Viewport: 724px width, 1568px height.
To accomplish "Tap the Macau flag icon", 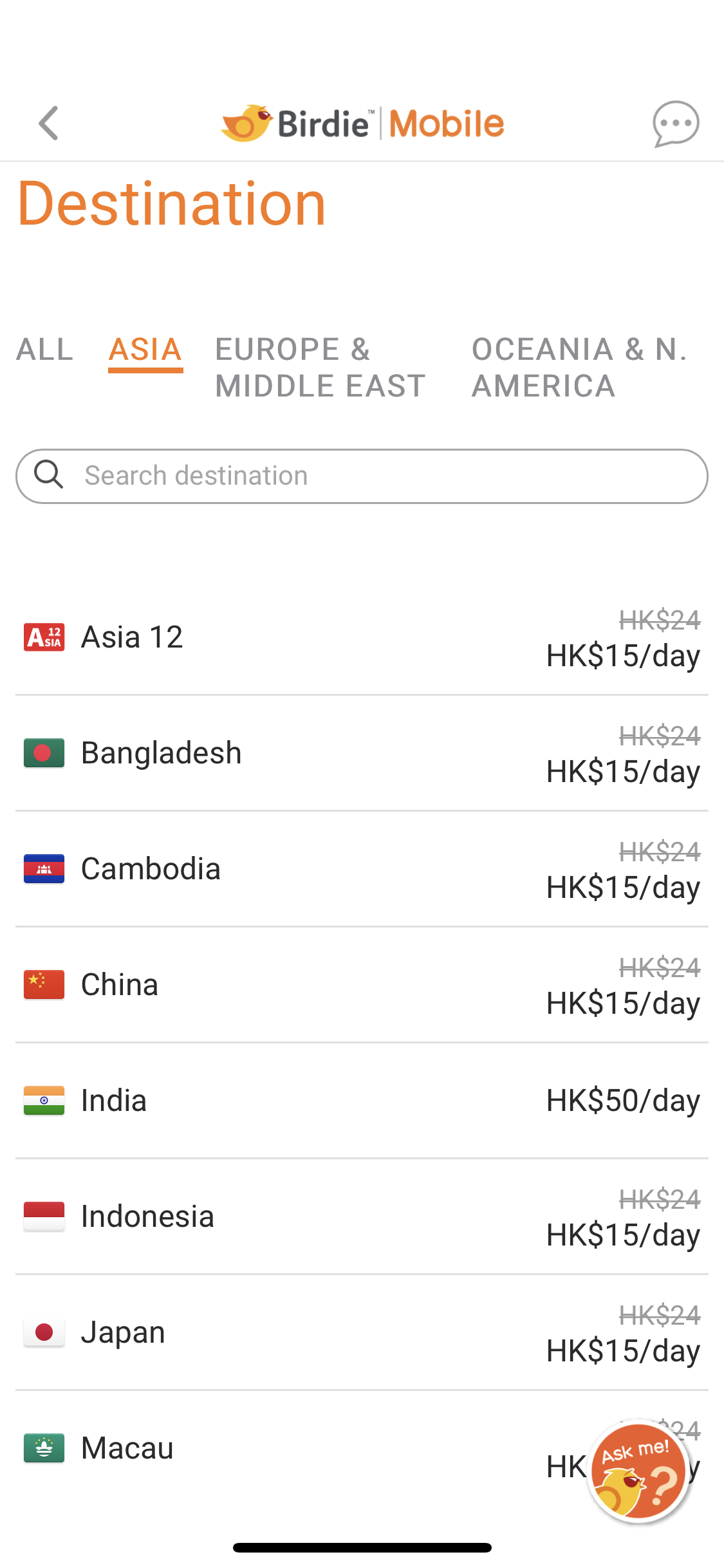I will pos(44,1448).
